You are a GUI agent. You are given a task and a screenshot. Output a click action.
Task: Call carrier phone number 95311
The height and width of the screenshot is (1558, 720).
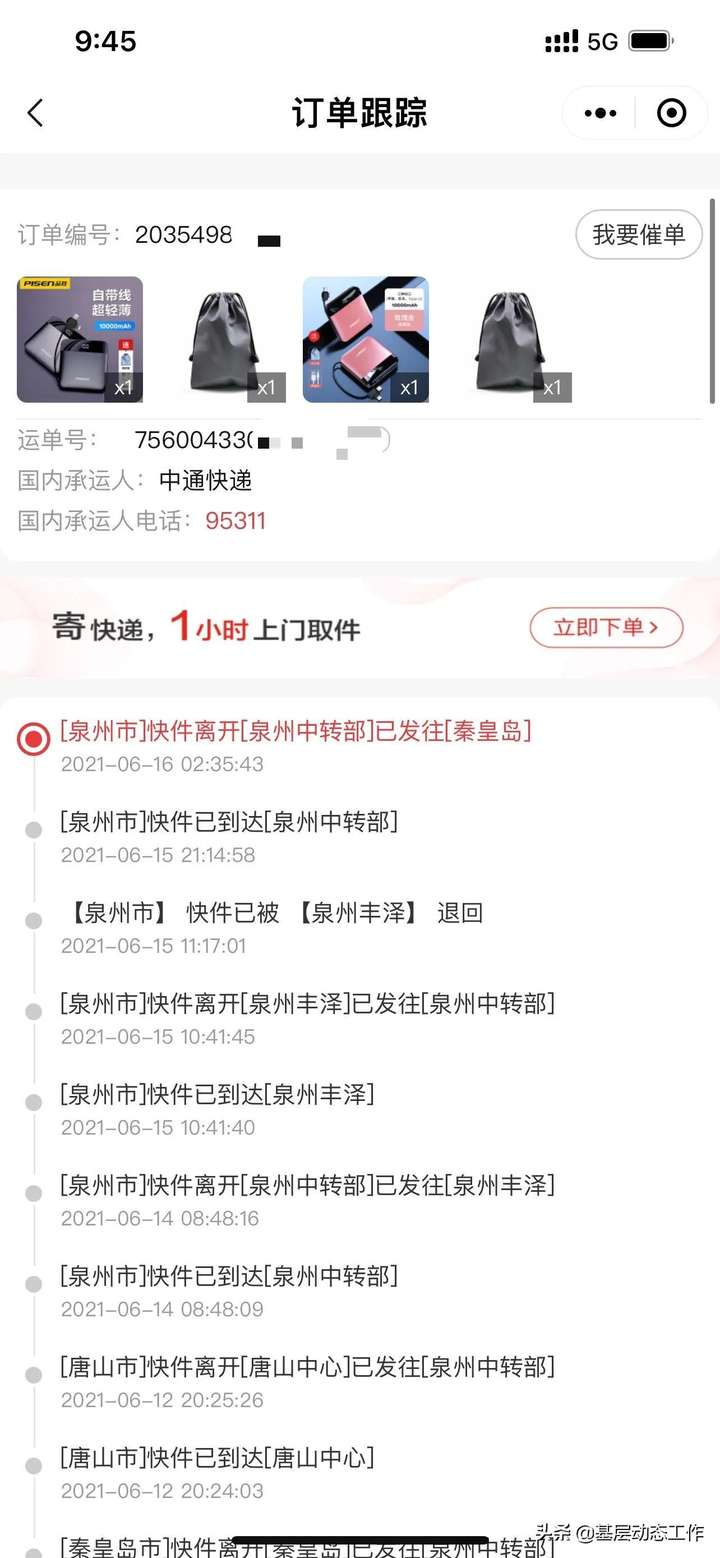(x=235, y=521)
